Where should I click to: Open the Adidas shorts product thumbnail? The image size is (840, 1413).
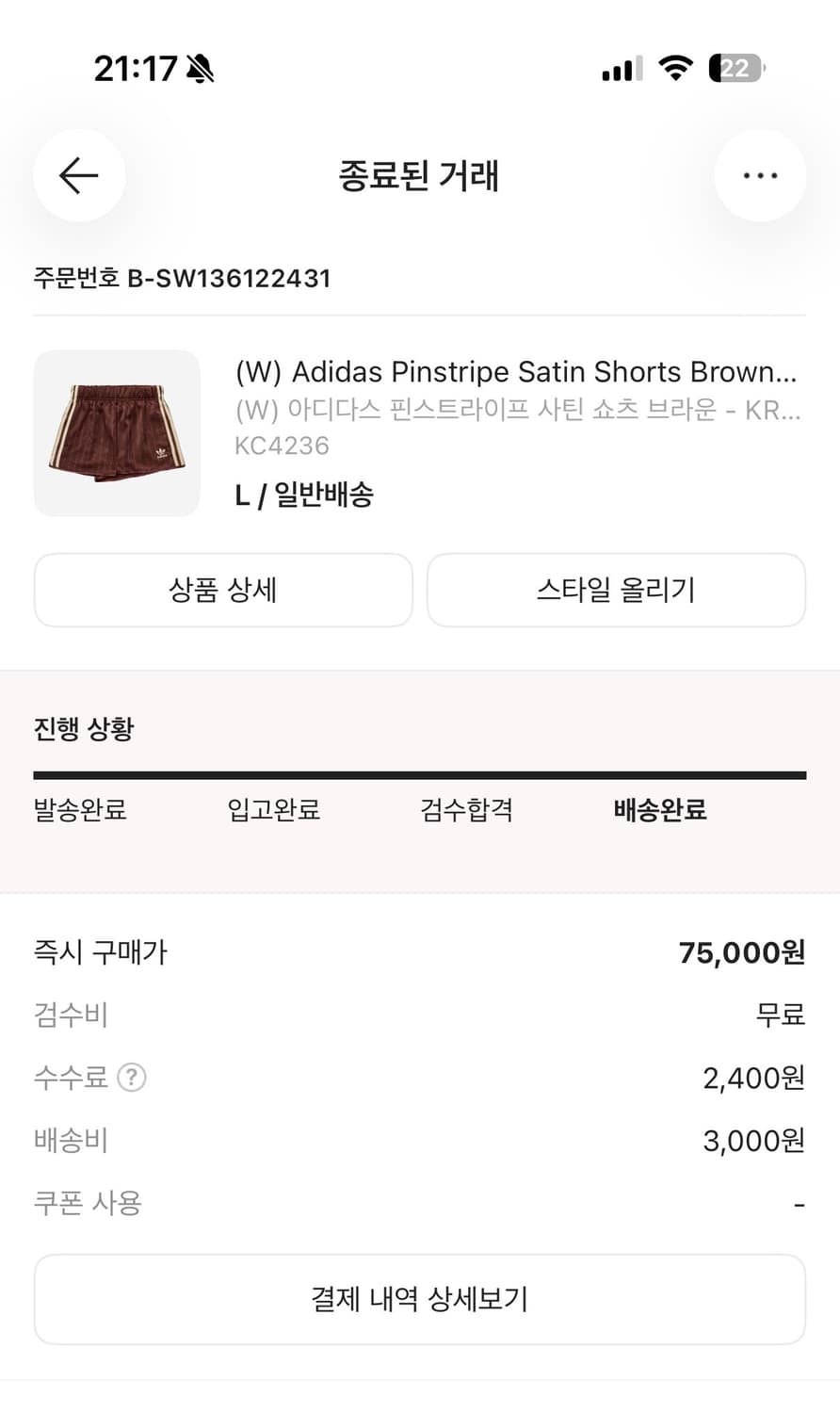tap(117, 434)
